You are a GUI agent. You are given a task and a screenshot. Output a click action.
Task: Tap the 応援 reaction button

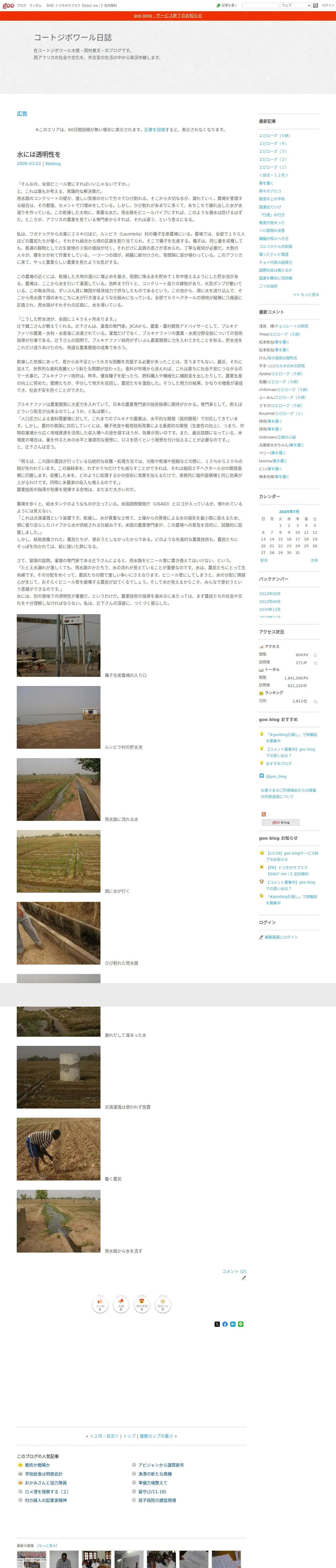coord(121,1305)
